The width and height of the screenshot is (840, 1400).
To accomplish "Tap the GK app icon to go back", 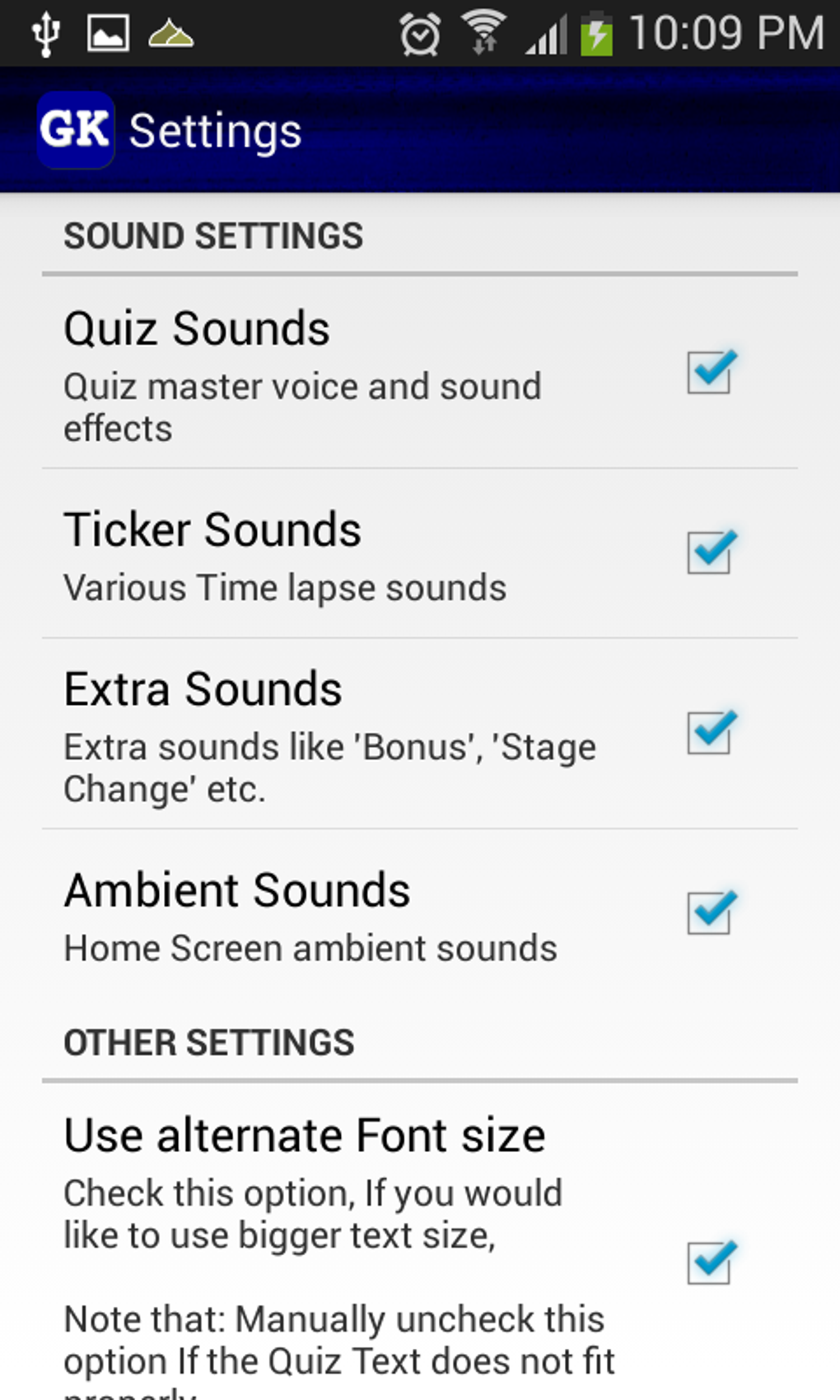I will coord(75,130).
